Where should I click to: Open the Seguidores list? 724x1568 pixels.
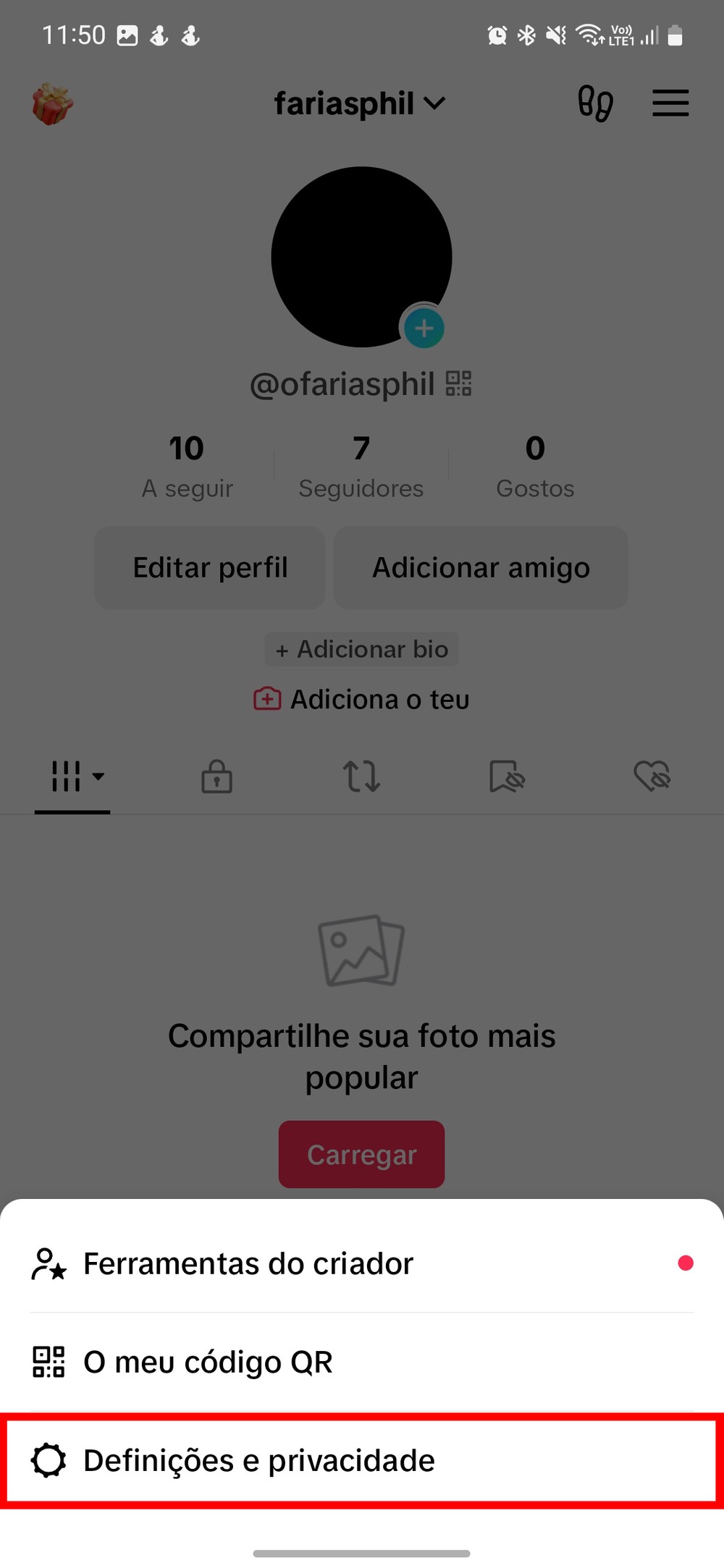tap(361, 467)
